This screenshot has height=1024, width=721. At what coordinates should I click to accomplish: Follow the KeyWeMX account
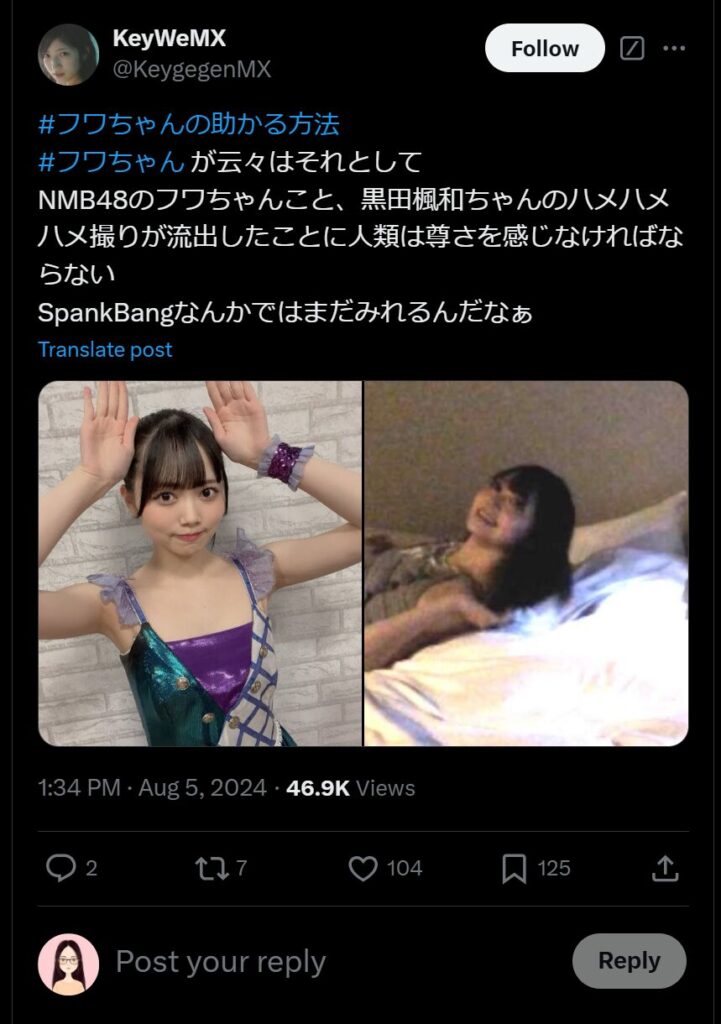click(545, 48)
